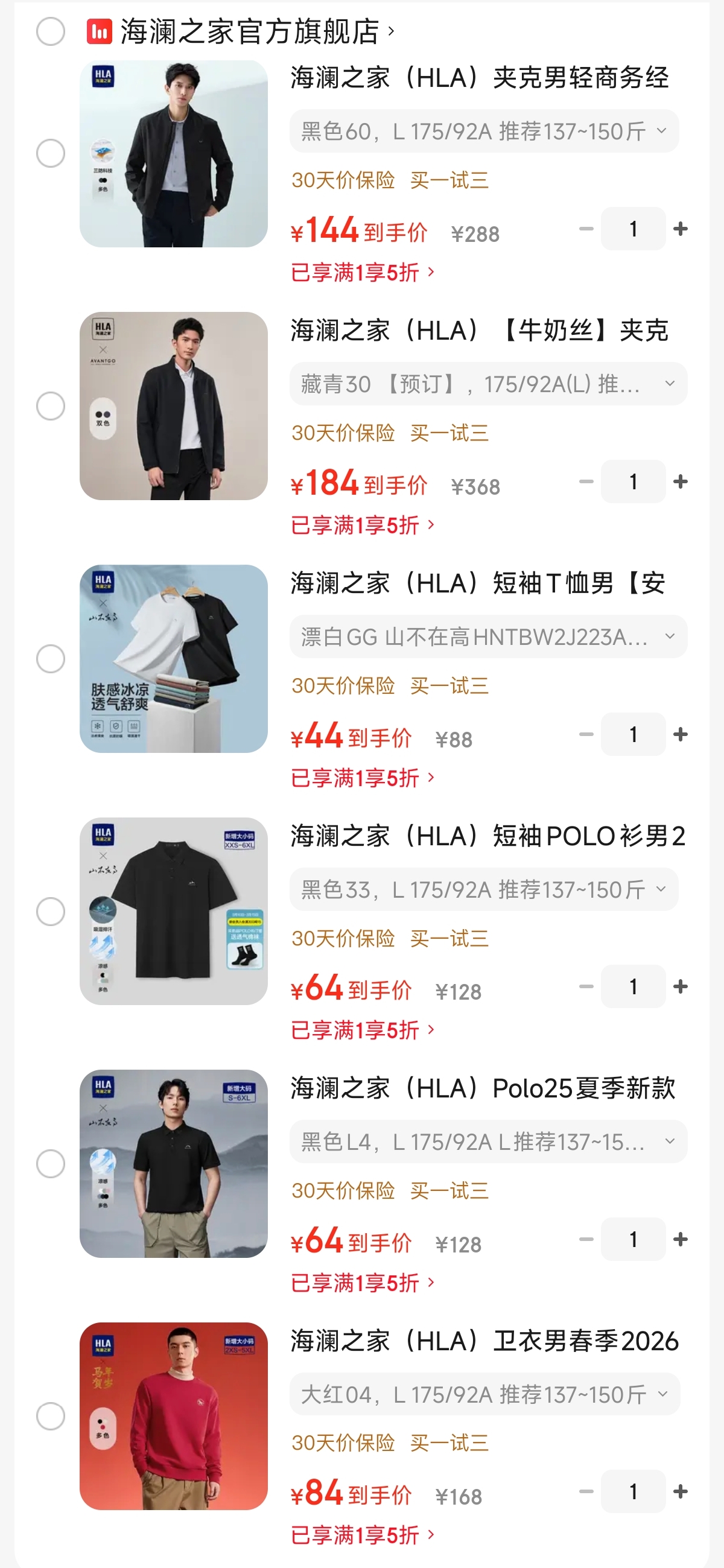Open the 短袖POLO衫男 product title
The image size is (724, 1568).
(487, 836)
